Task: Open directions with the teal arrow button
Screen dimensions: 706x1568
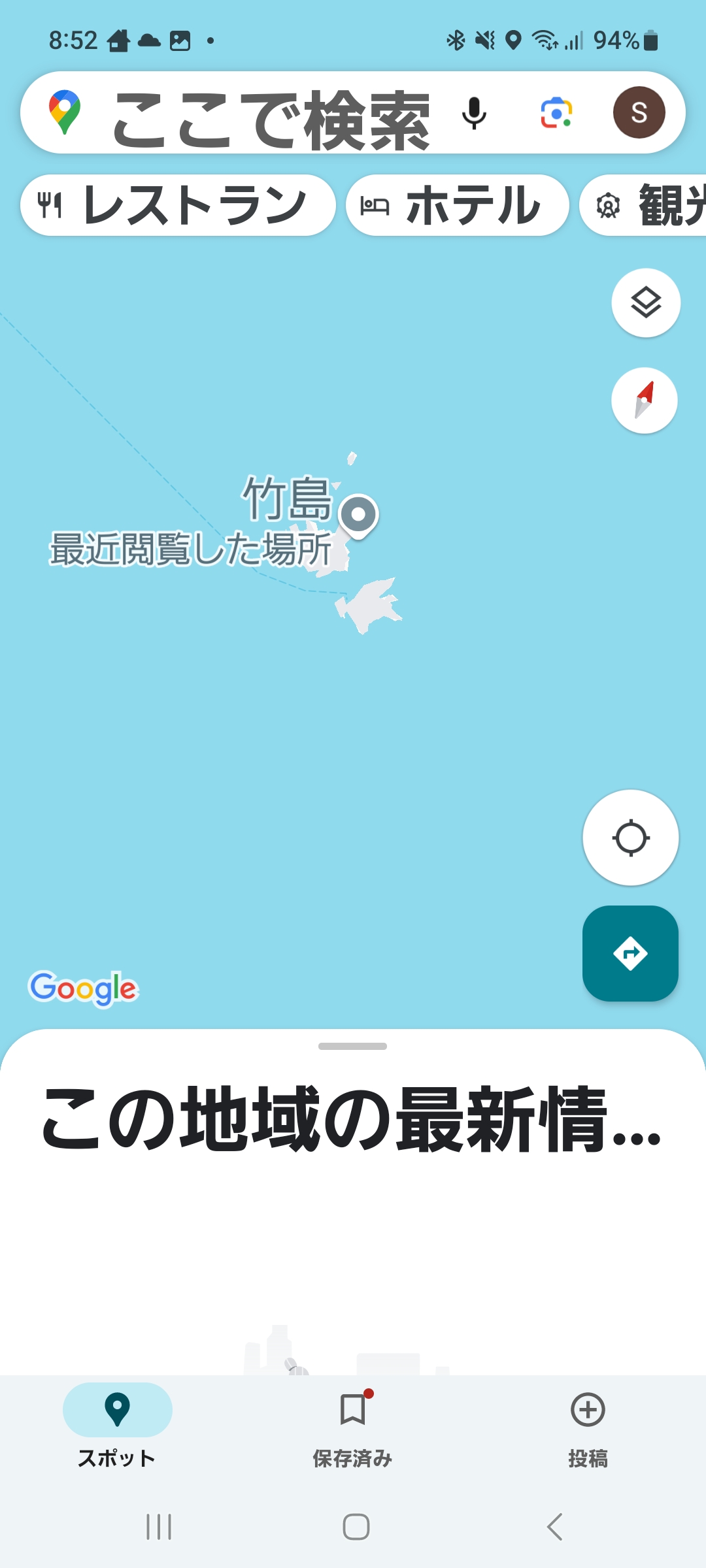Action: [630, 953]
